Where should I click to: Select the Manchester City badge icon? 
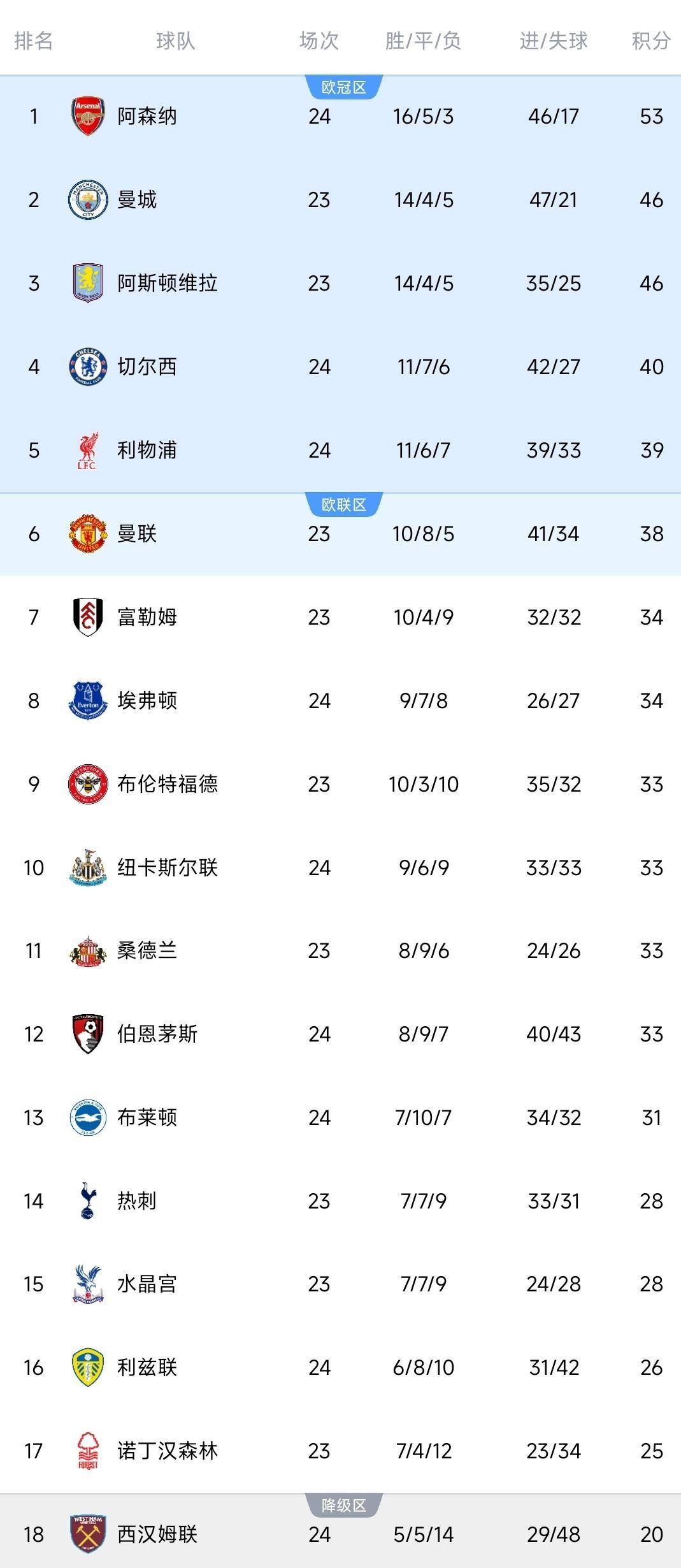tap(88, 200)
